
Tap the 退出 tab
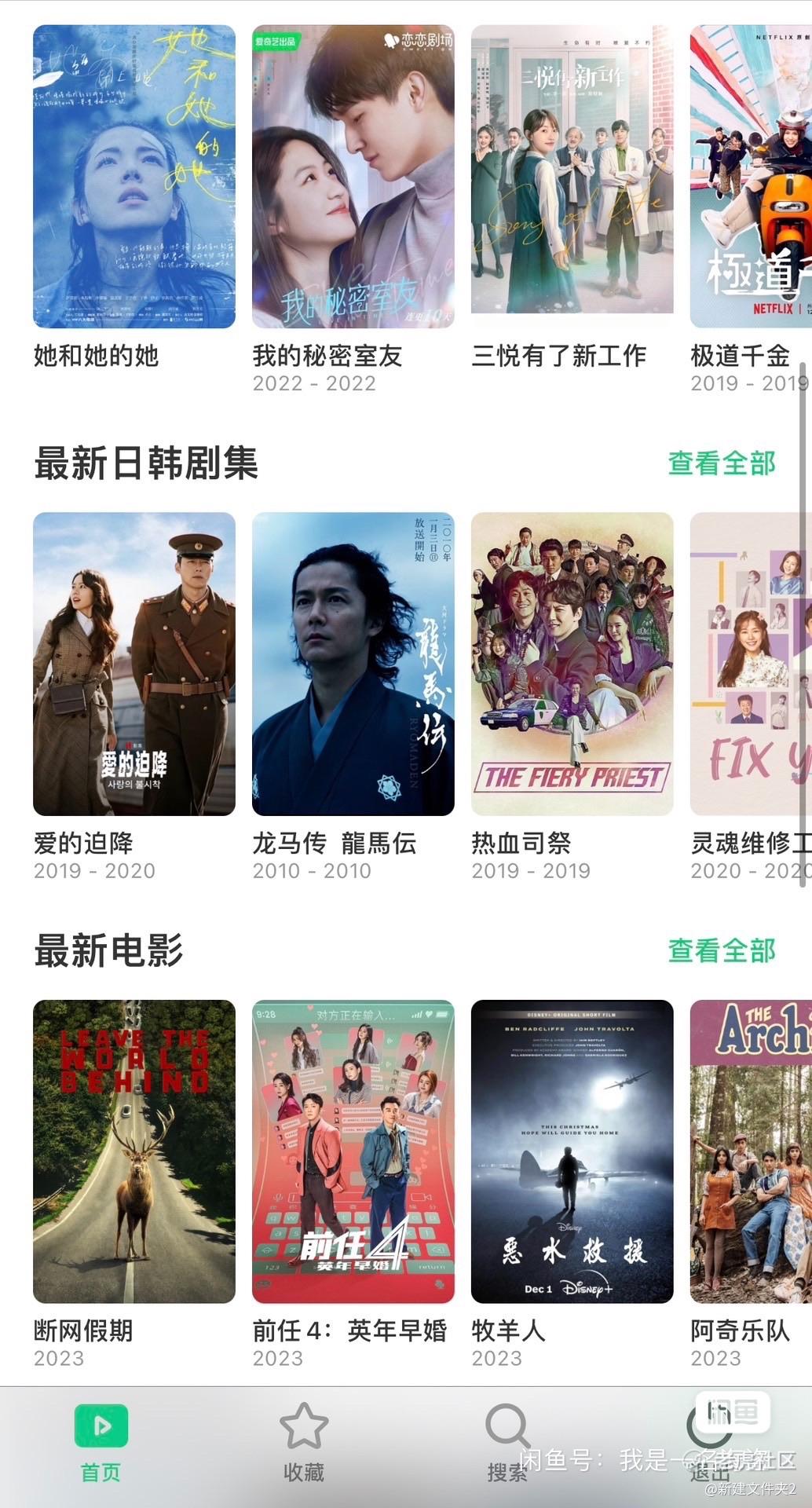tap(709, 1442)
